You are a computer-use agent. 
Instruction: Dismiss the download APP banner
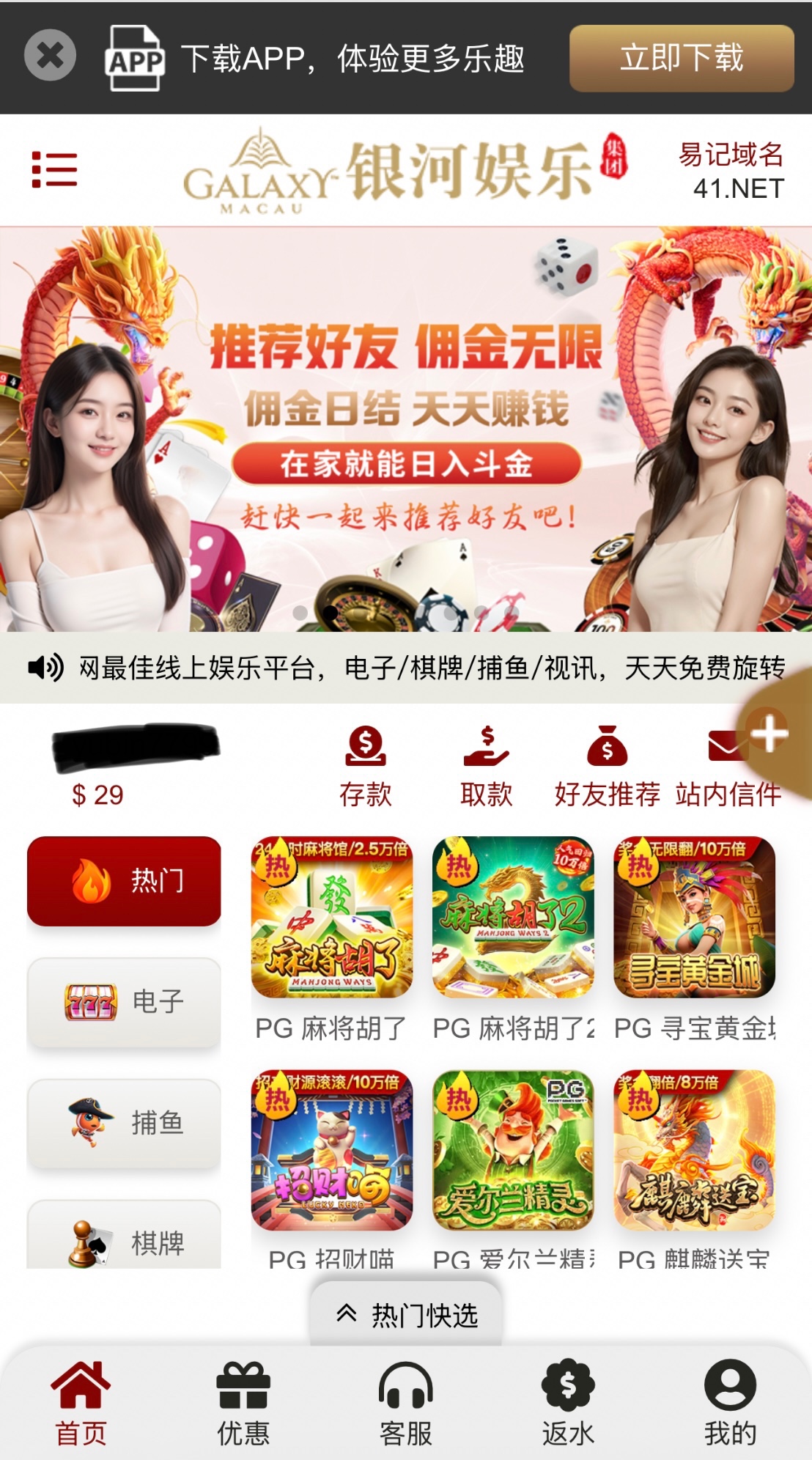point(50,55)
